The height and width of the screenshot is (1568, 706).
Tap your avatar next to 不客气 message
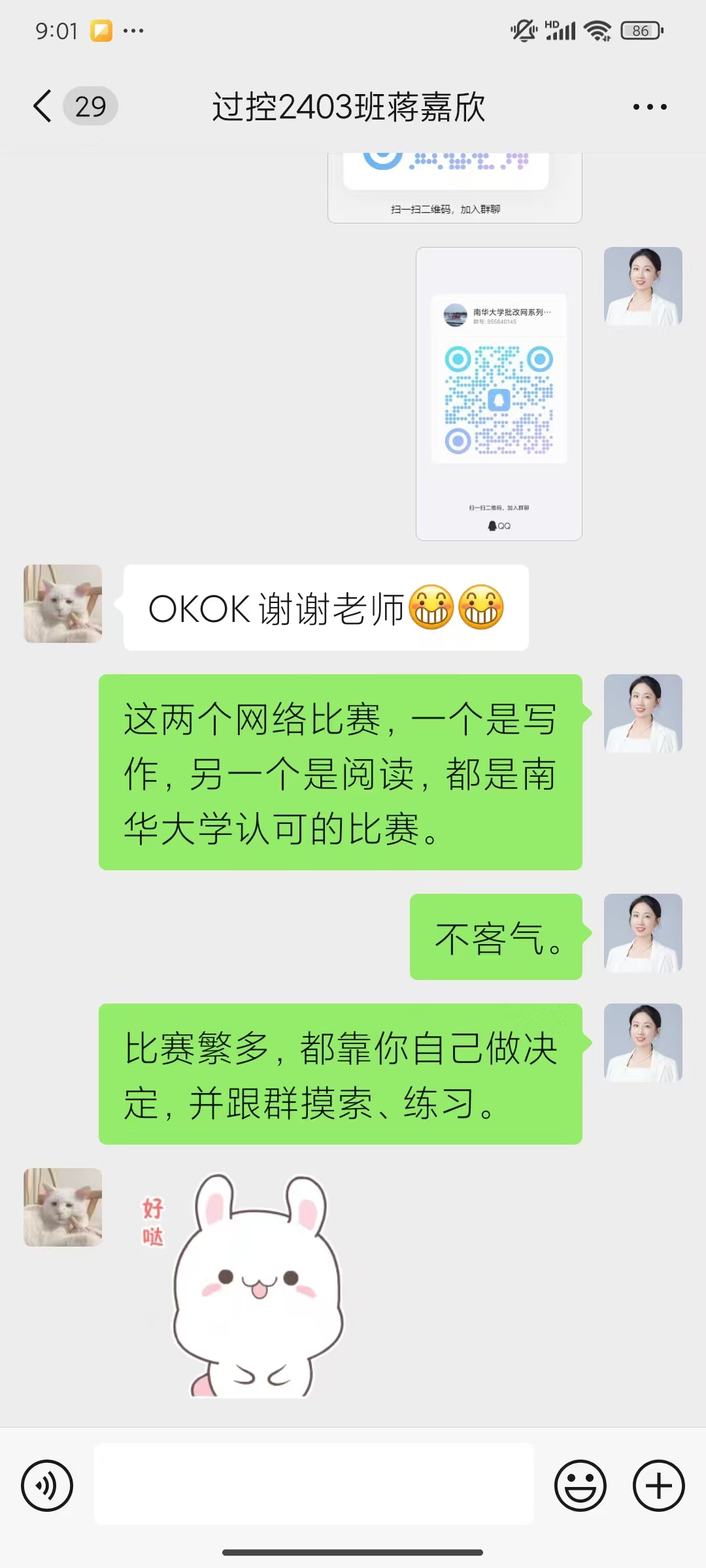coord(643,933)
